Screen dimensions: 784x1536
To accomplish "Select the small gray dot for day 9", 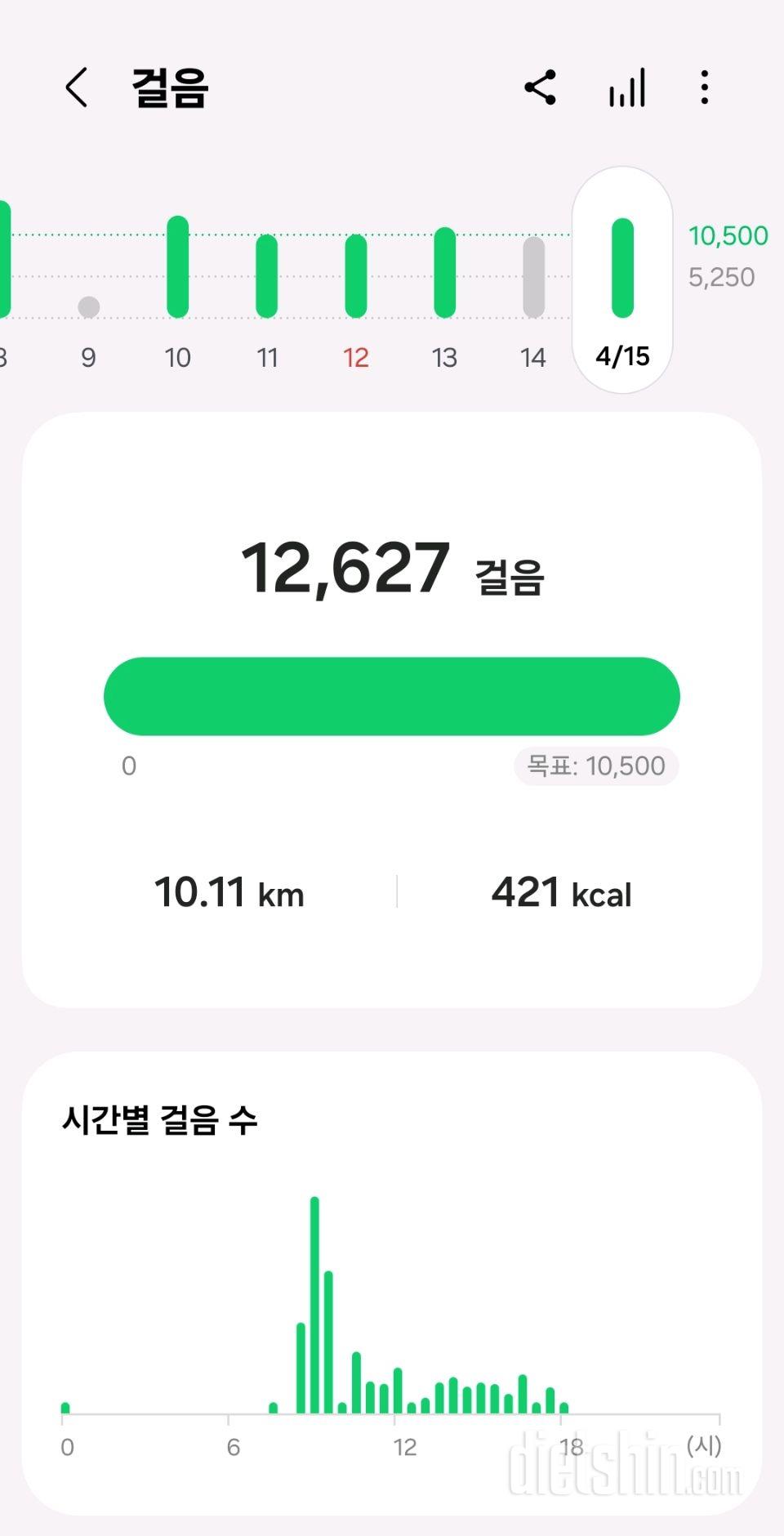I will pyautogui.click(x=88, y=306).
